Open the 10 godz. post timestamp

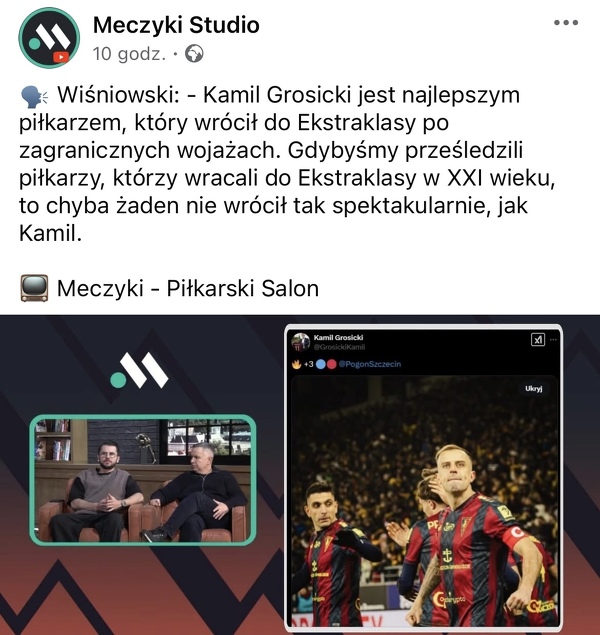click(x=128, y=52)
